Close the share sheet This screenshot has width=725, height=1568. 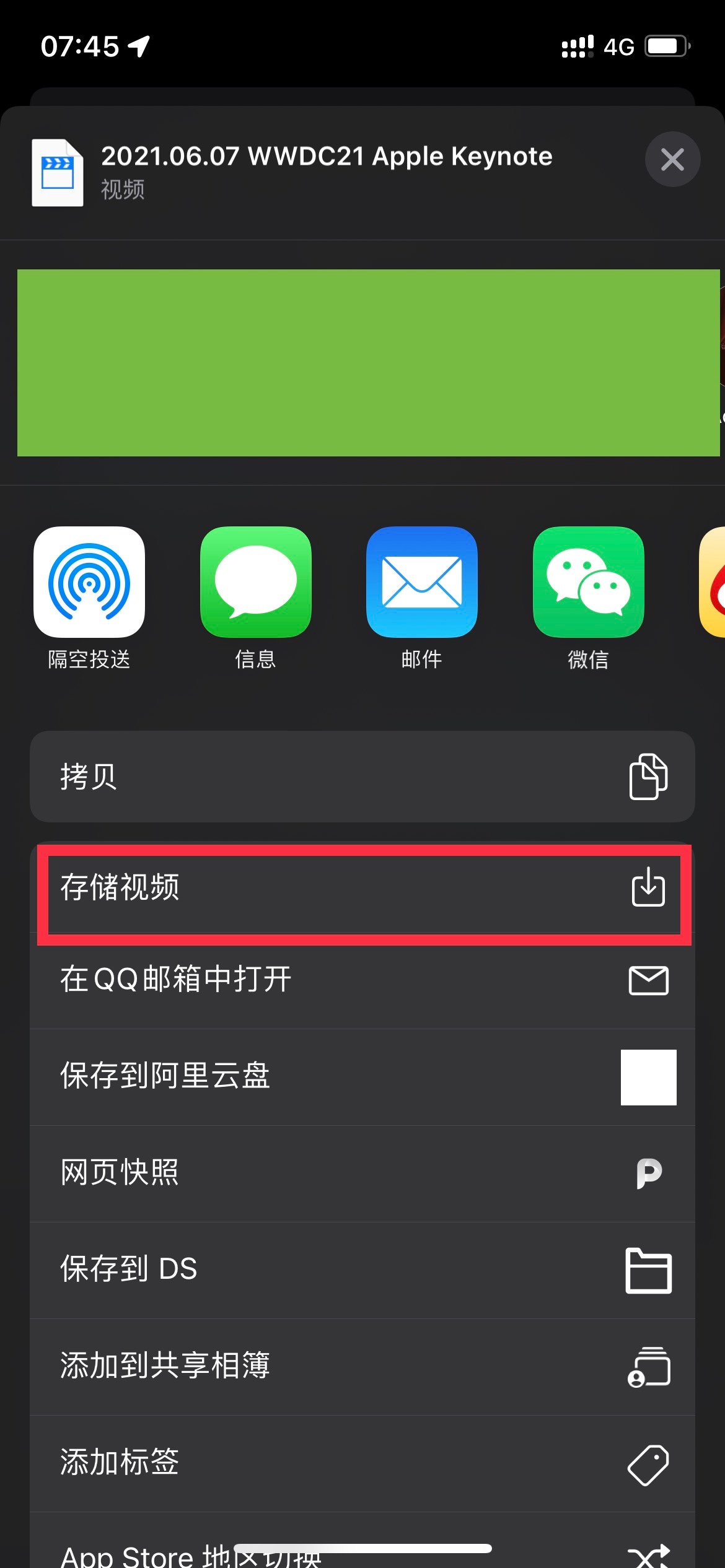point(672,160)
